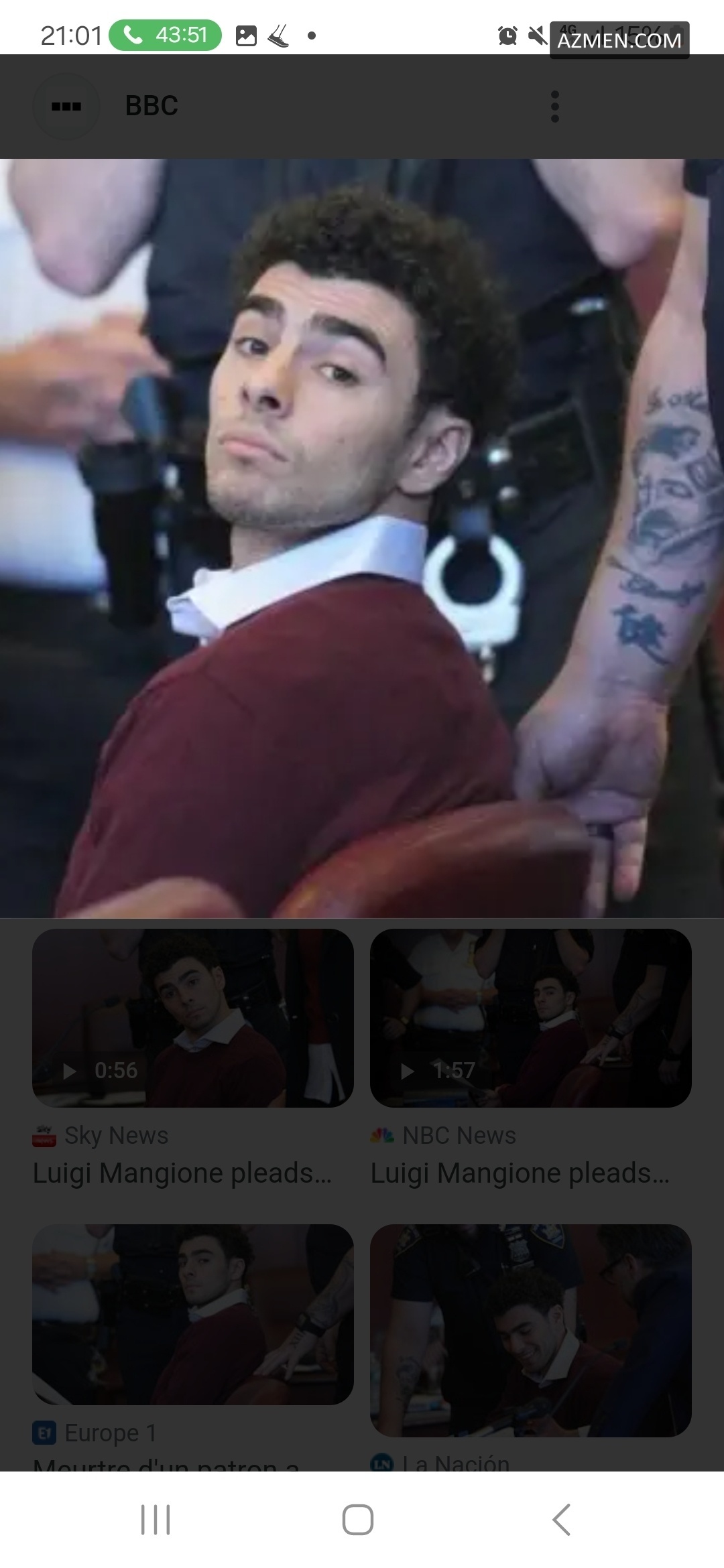The image size is (724, 1568).
Task: Open recent apps from navigation bar
Action: click(156, 1519)
